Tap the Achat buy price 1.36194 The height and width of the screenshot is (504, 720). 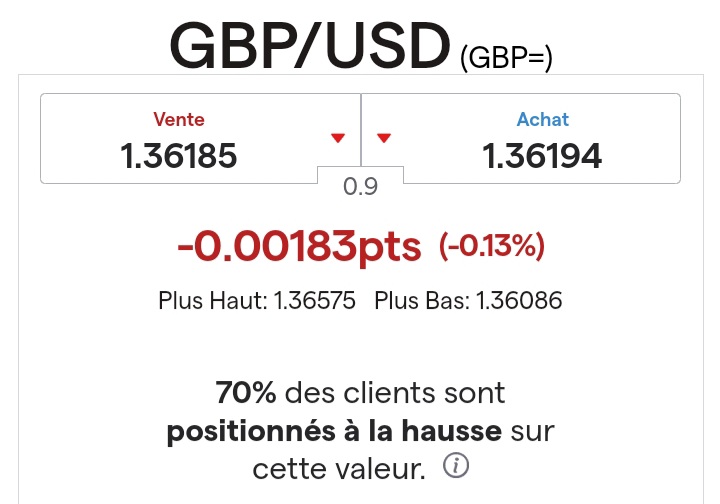tap(542, 155)
